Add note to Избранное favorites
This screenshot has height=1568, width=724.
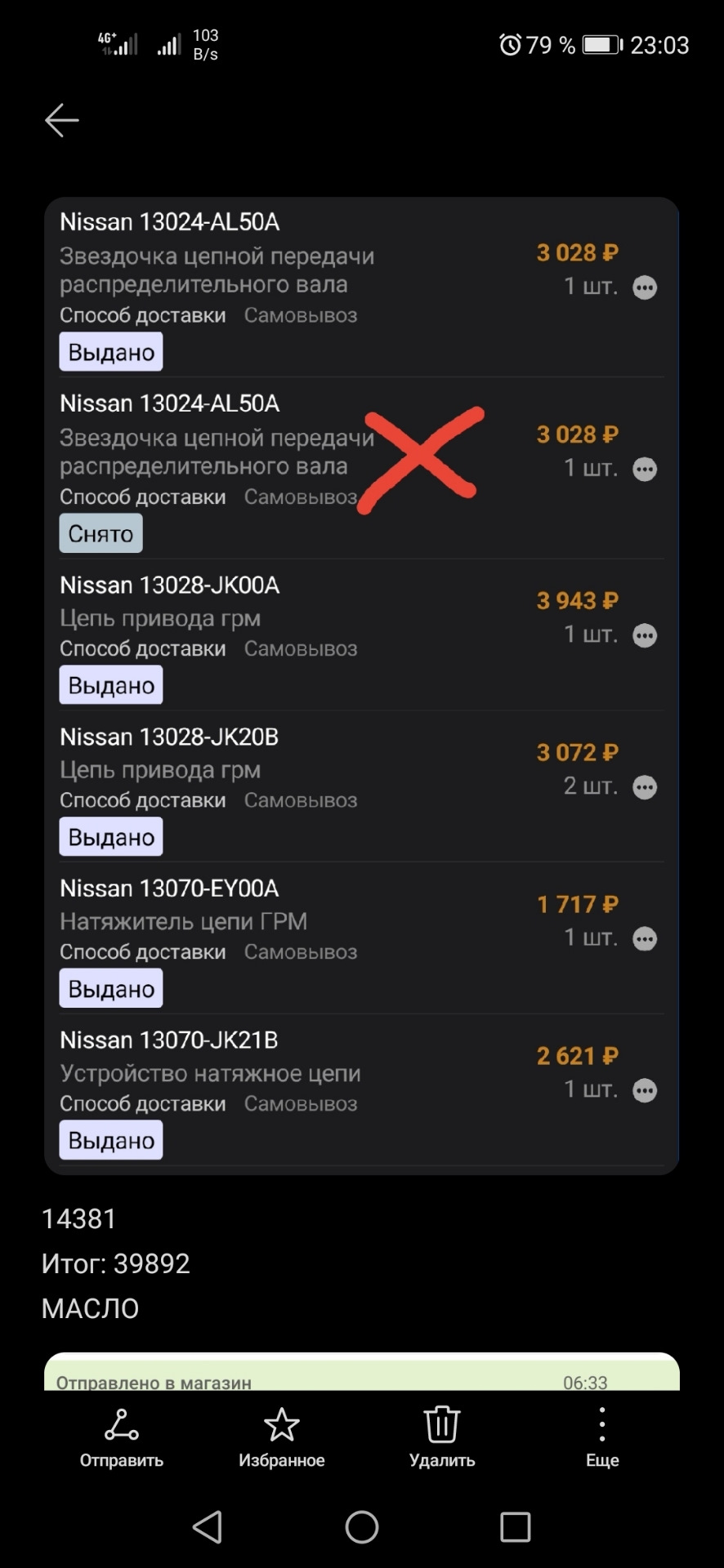(281, 1439)
